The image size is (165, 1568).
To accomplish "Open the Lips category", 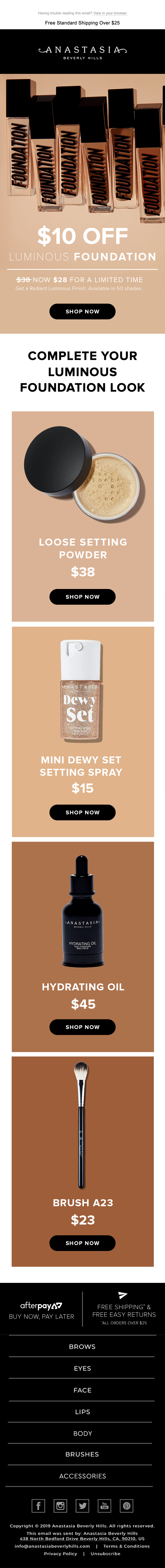I will click(x=82, y=1411).
